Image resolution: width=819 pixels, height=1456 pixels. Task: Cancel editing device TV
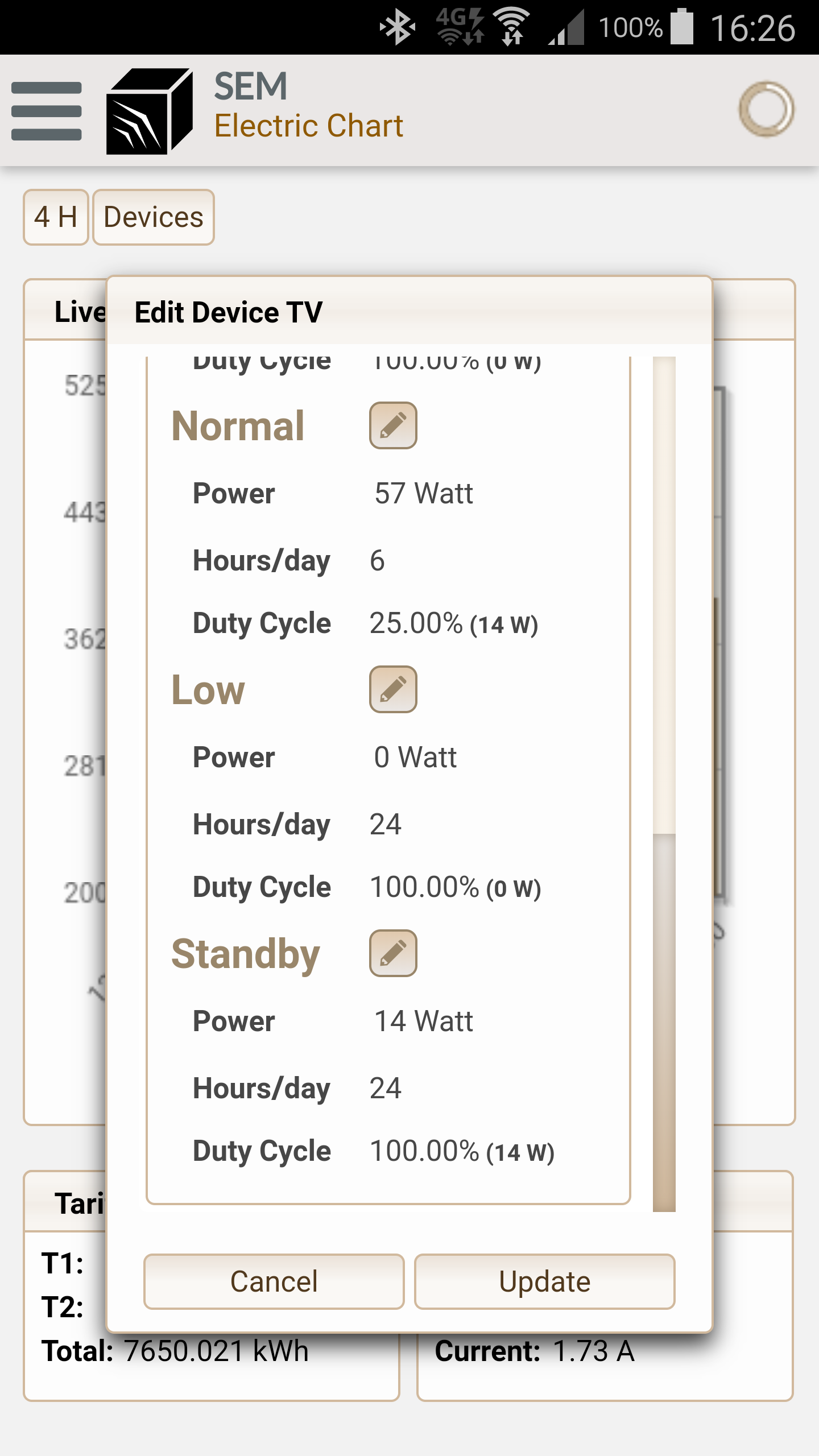pos(274,1281)
